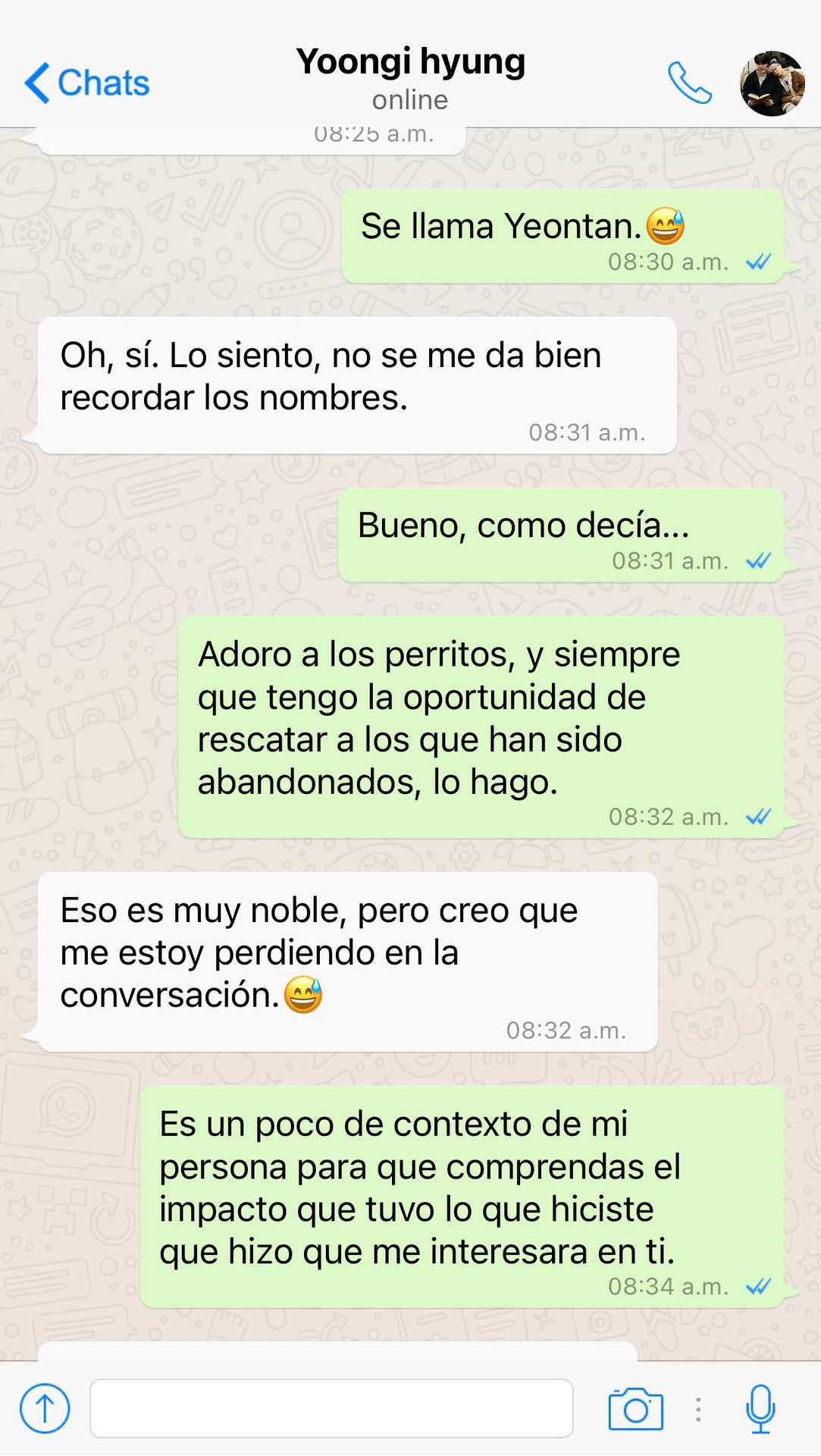The width and height of the screenshot is (821, 1456).
Task: Tap the microphone to record voice message
Action: (760, 1408)
